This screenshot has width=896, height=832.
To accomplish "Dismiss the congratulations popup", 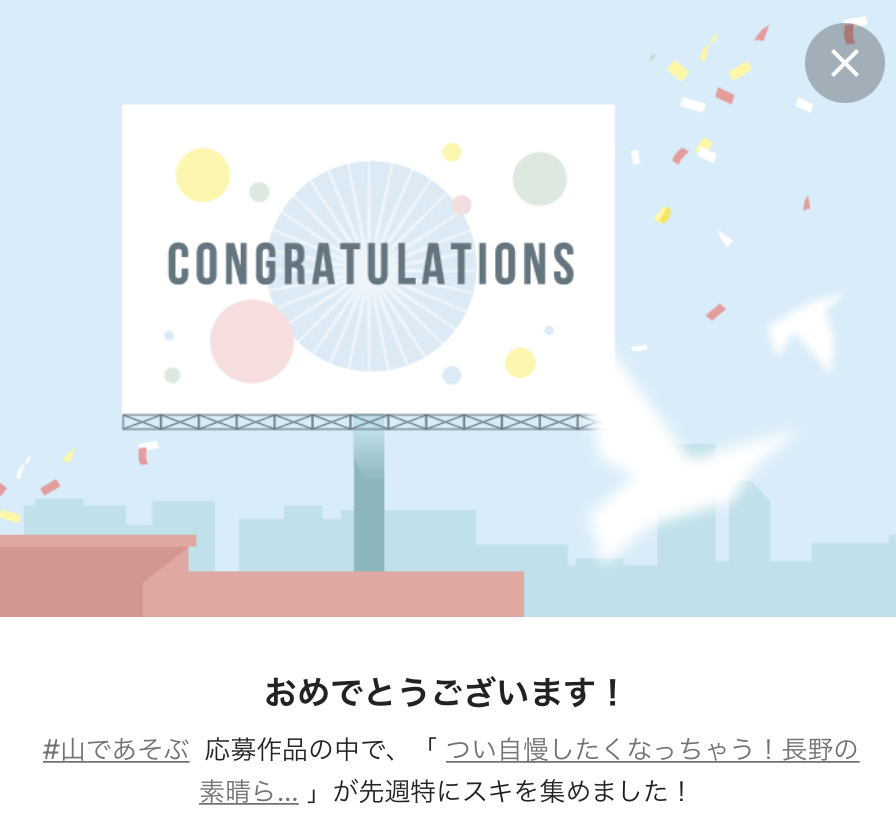I will pyautogui.click(x=844, y=63).
